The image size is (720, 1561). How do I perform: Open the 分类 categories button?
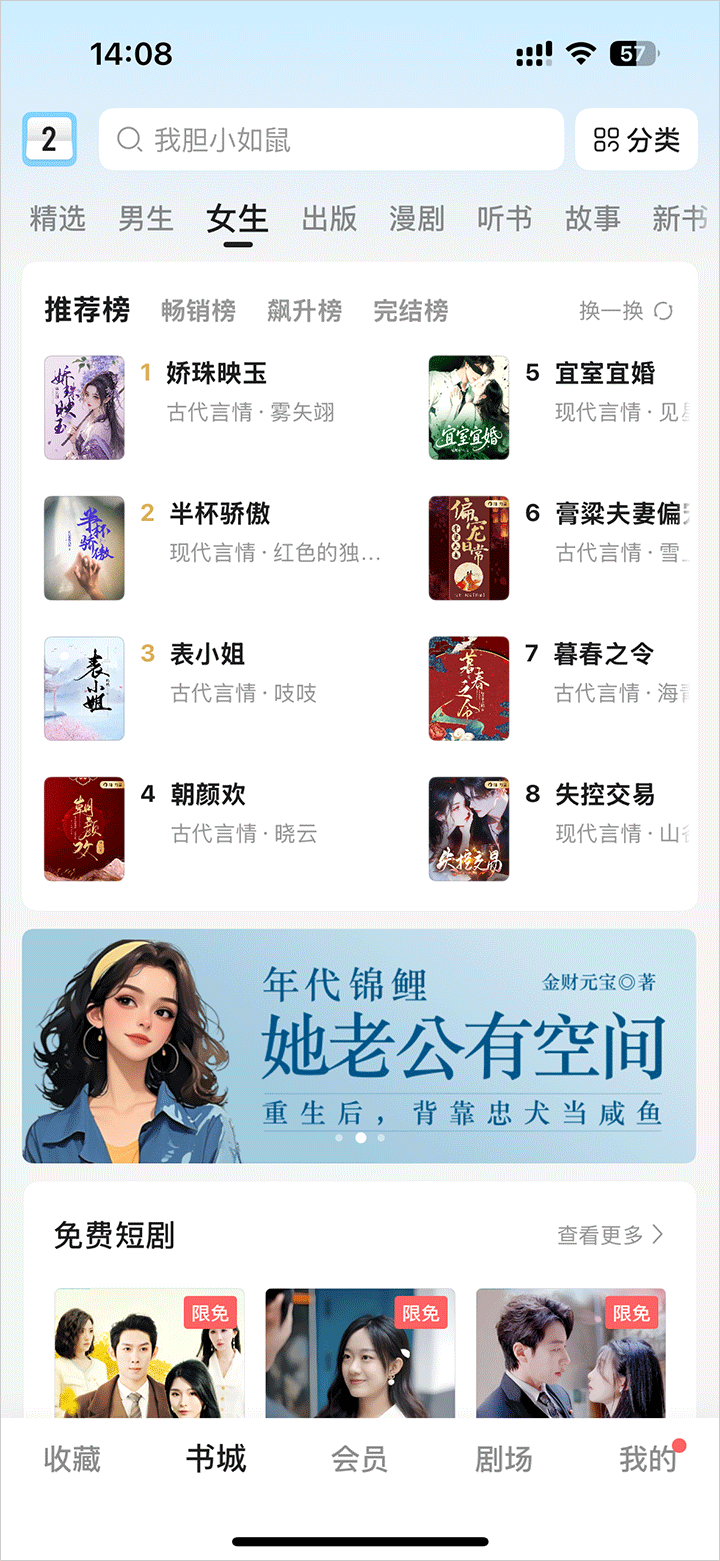coord(636,139)
